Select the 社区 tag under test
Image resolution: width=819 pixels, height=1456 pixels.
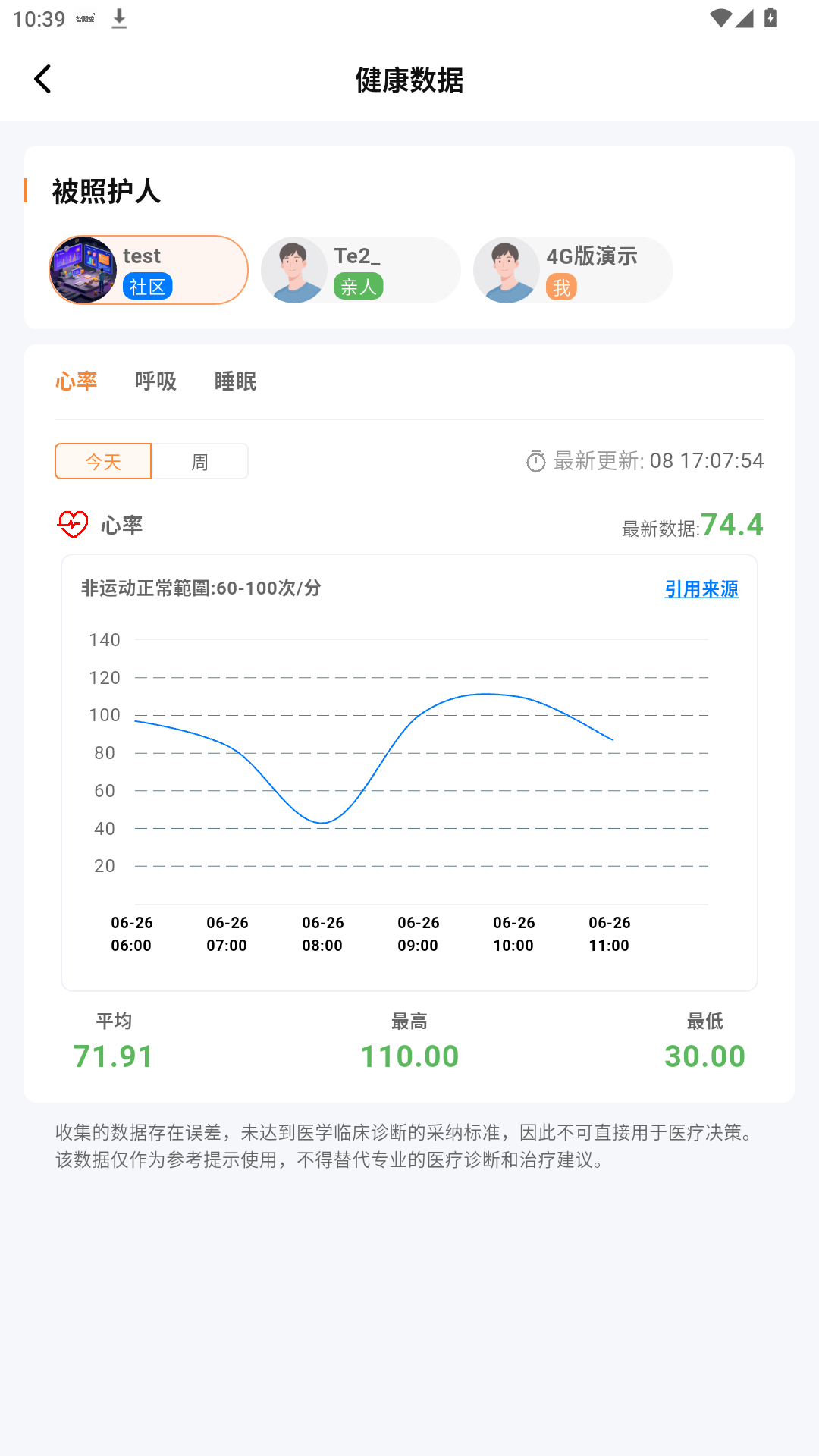(x=149, y=286)
